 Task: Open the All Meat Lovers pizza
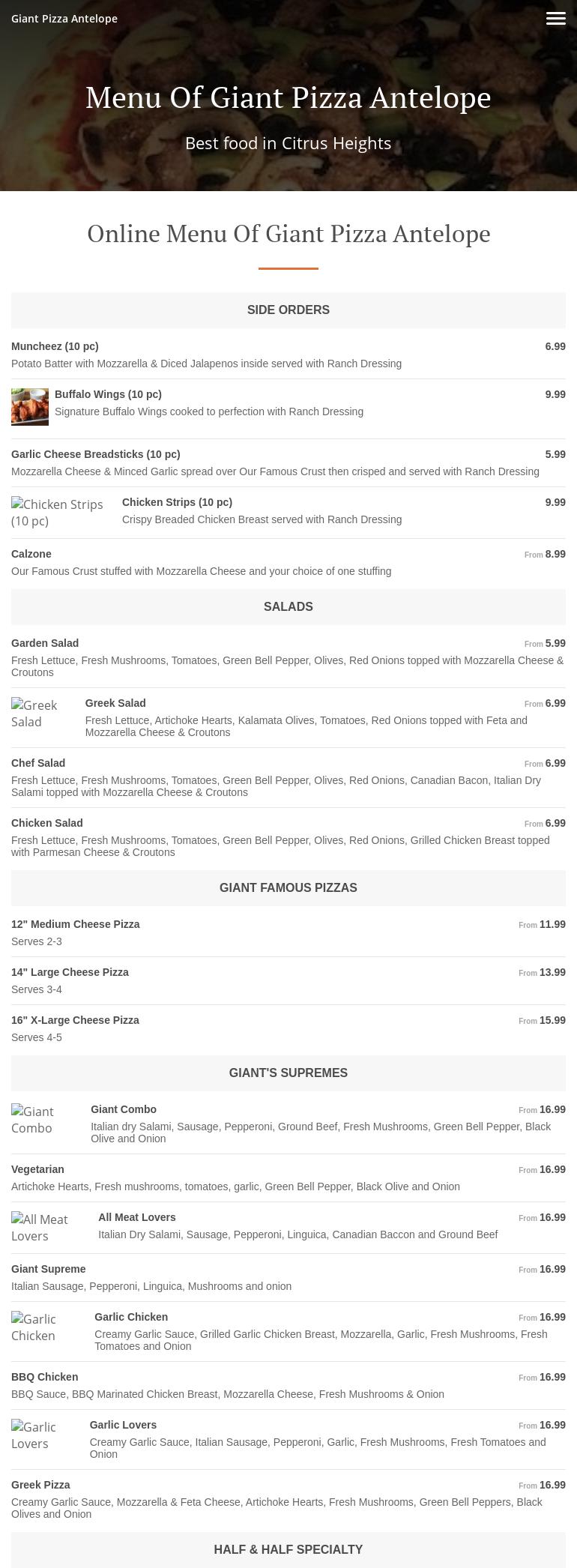click(x=137, y=1217)
